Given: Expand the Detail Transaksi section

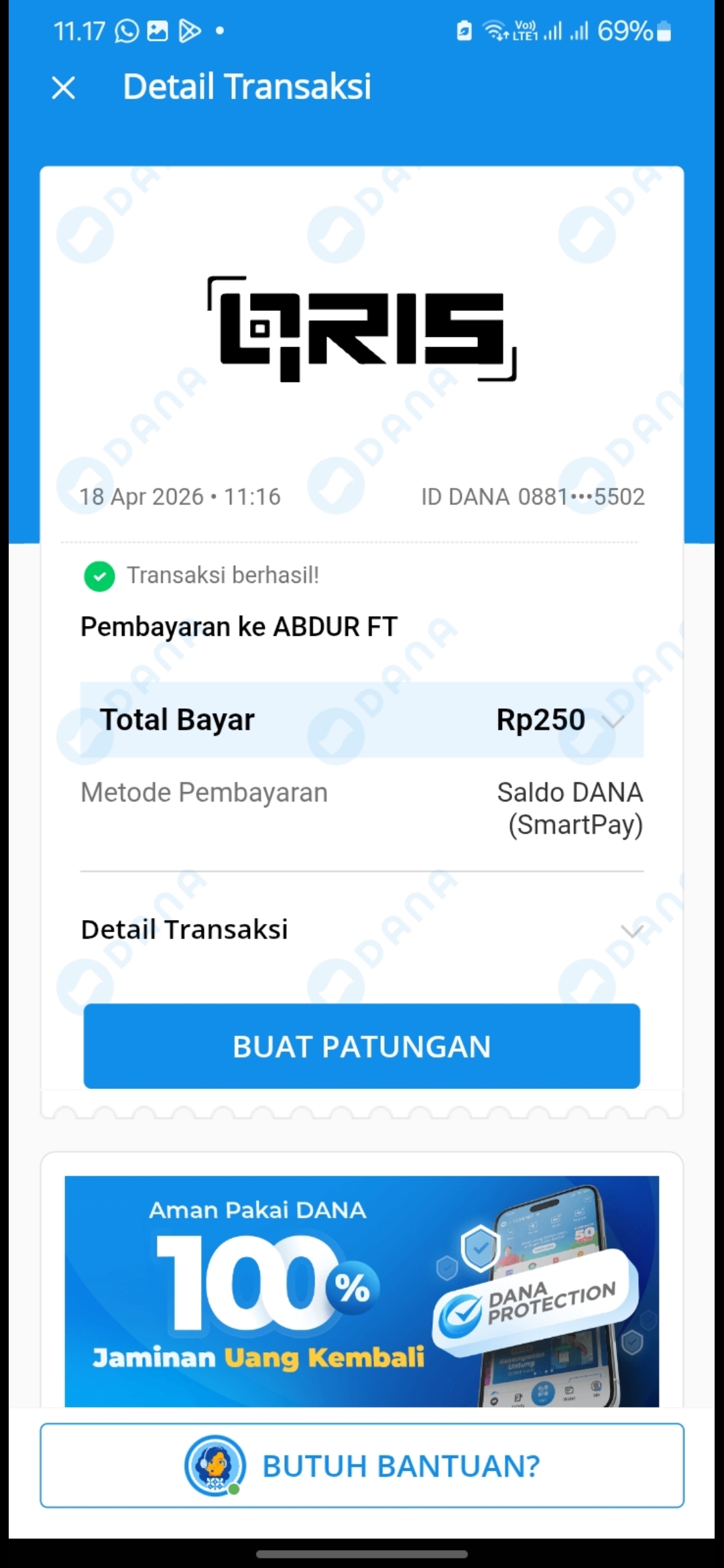Looking at the screenshot, I should 631,930.
